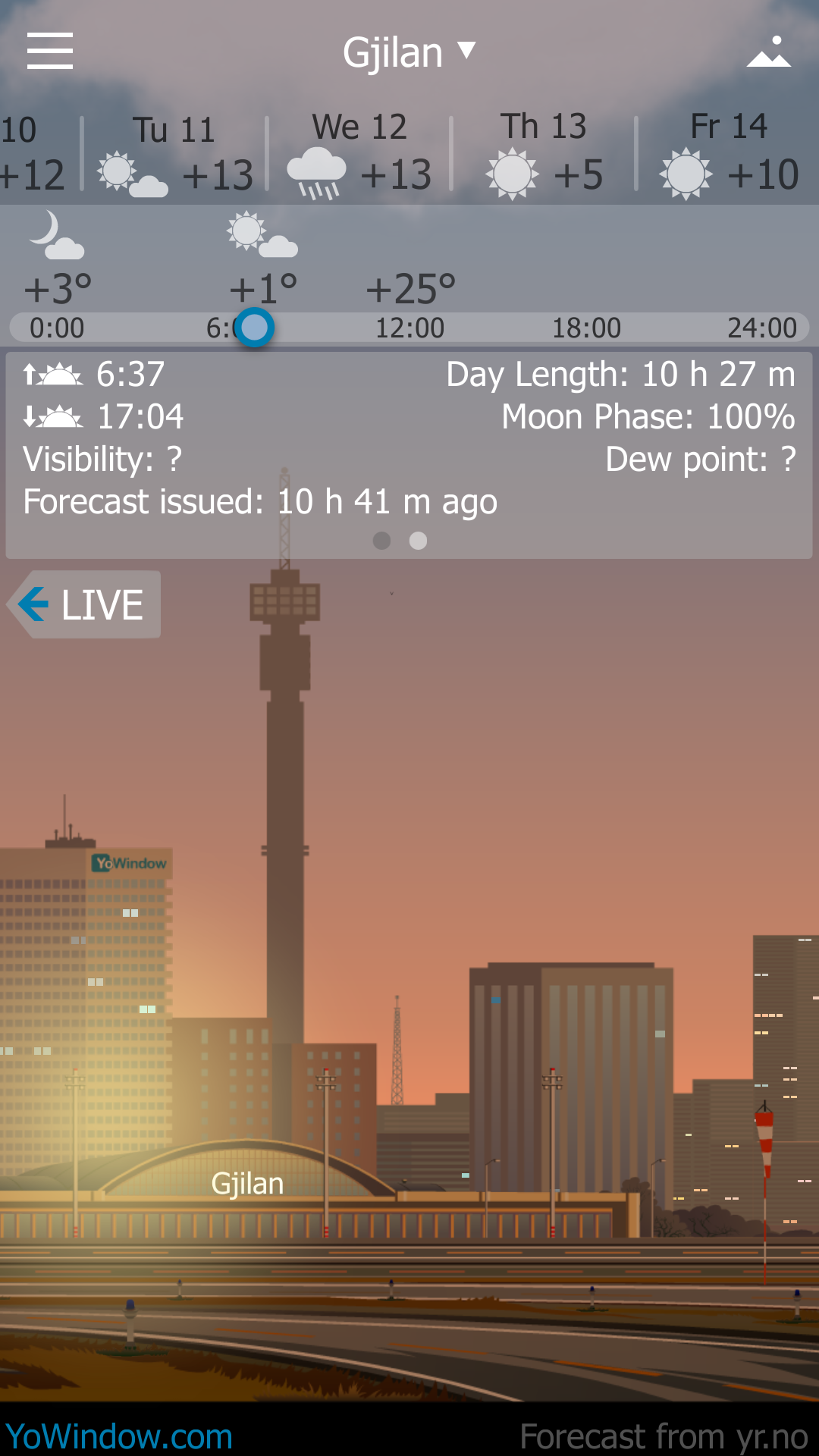Open the yr.no forecast source link
This screenshot has height=1456, width=819.
pos(664,1436)
